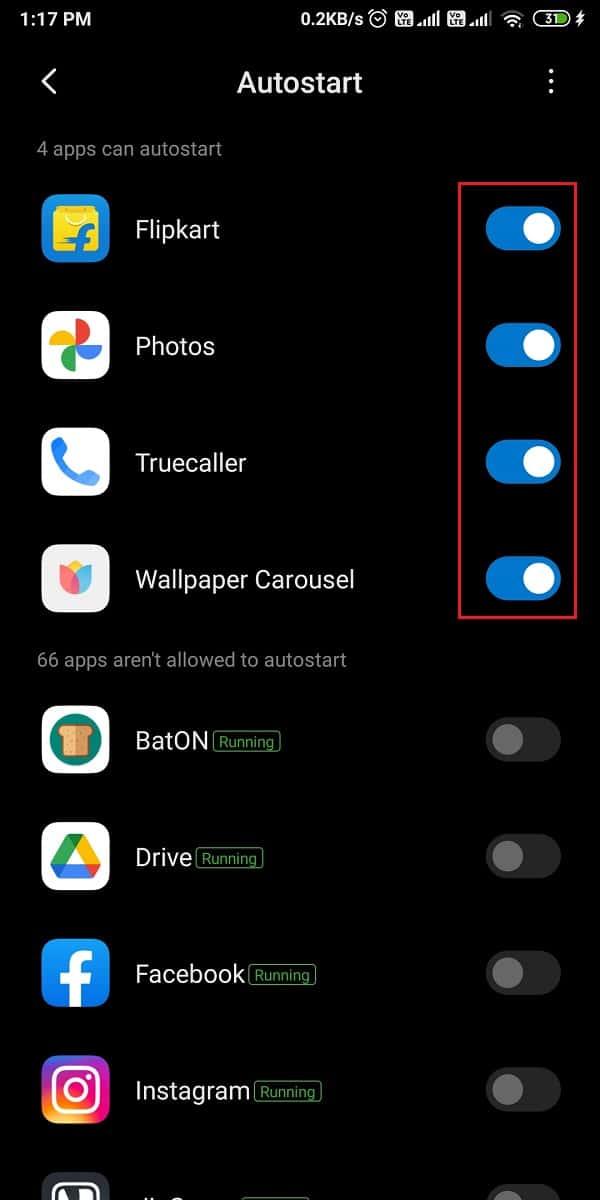Turn off Photos autostart switch

point(522,346)
